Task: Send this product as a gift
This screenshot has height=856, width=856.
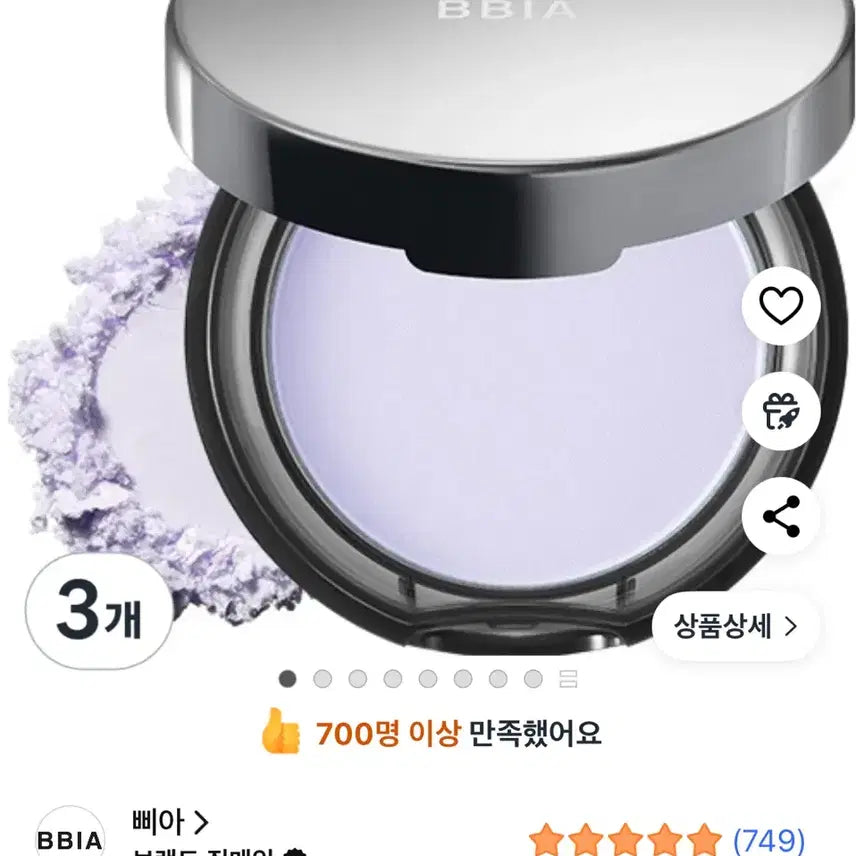Action: click(781, 411)
